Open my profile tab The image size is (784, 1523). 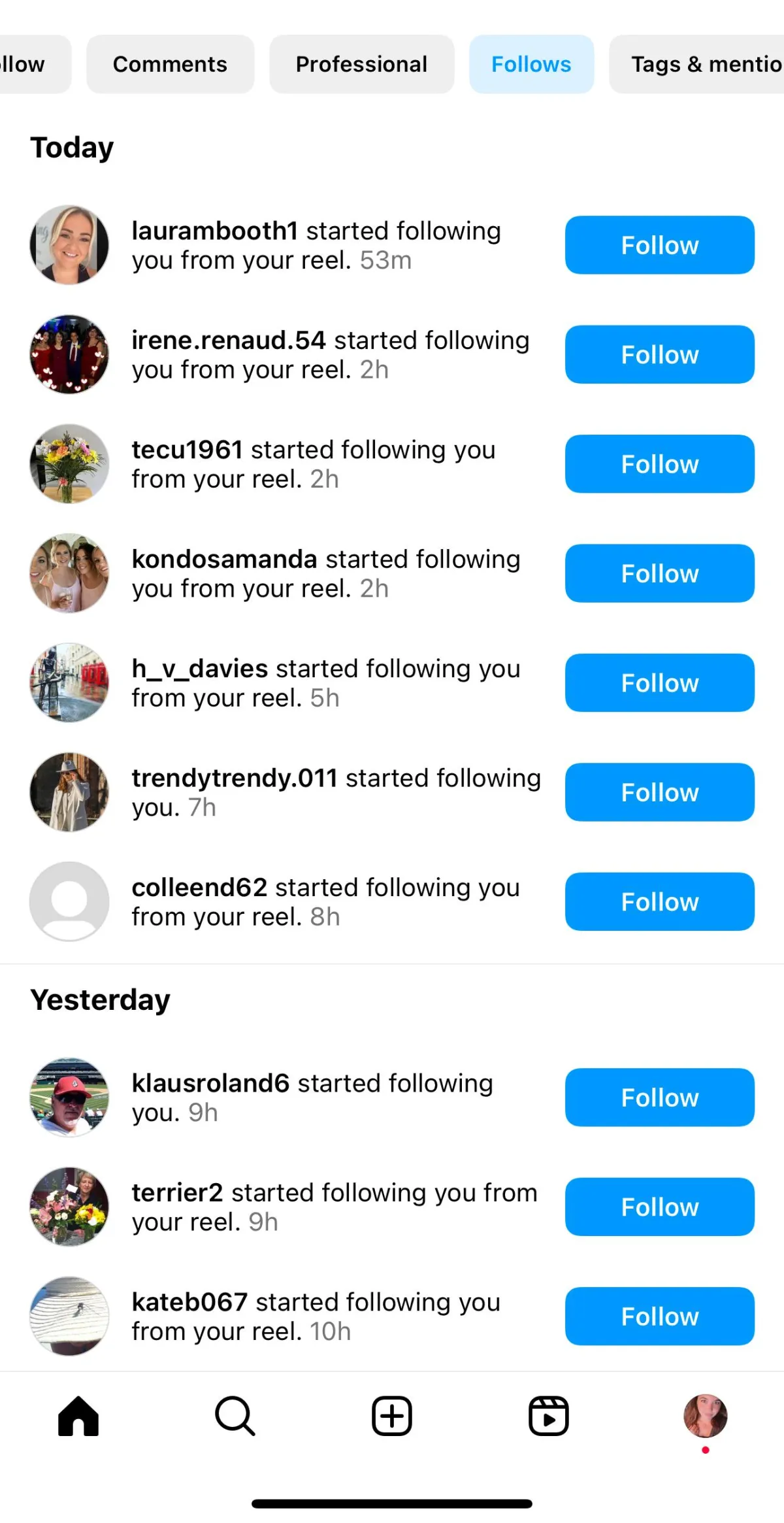click(706, 1416)
